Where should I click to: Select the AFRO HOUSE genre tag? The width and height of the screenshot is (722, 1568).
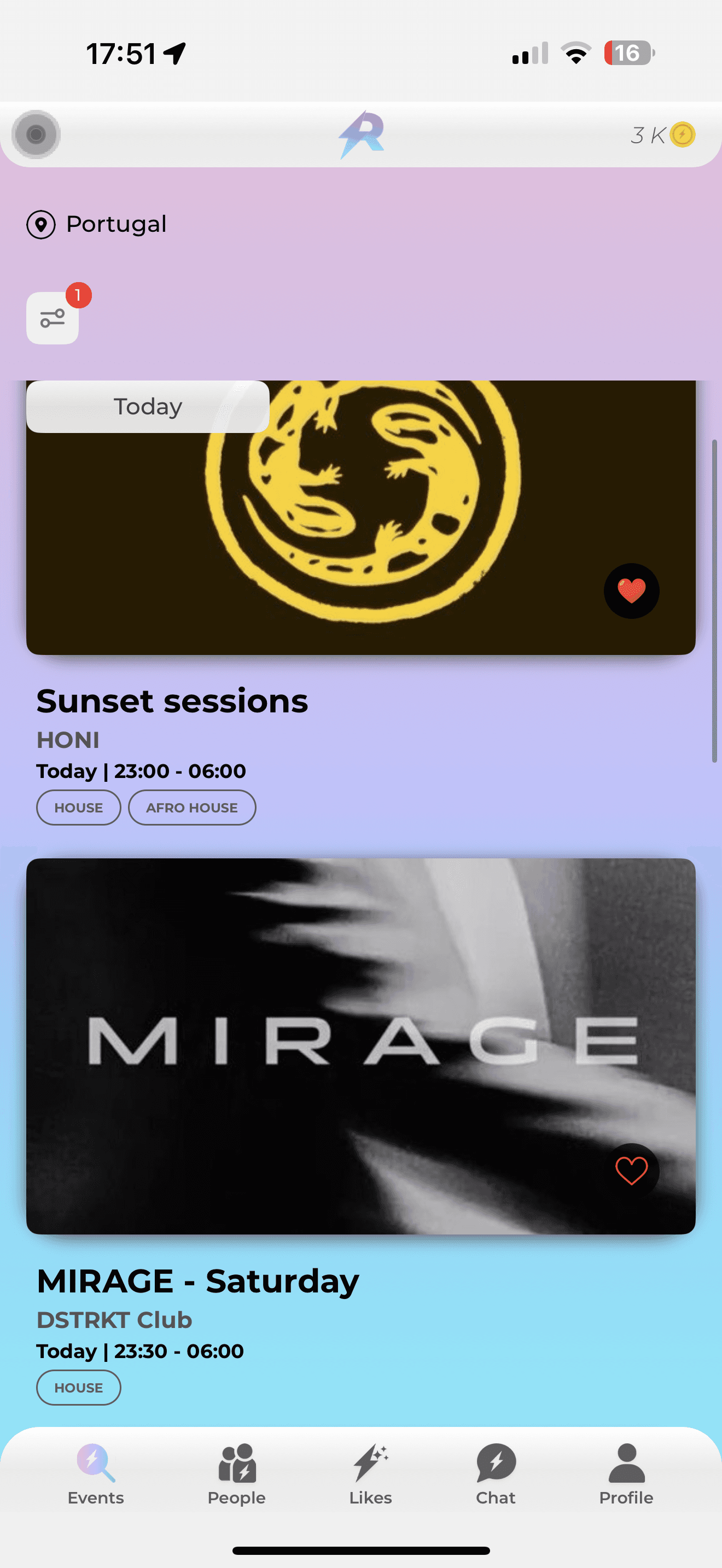[192, 808]
